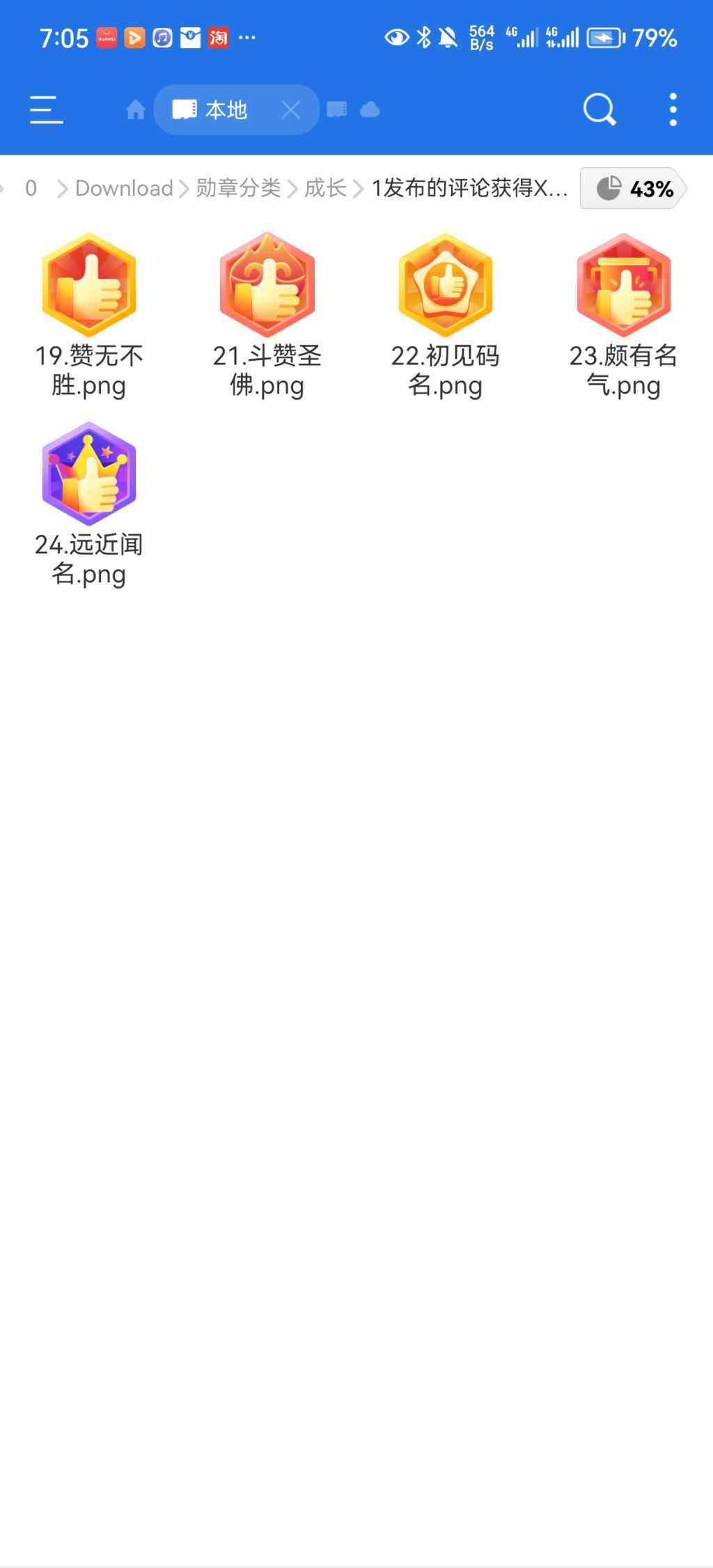
Task: Open image 23.颇有名气.png
Action: tap(624, 285)
